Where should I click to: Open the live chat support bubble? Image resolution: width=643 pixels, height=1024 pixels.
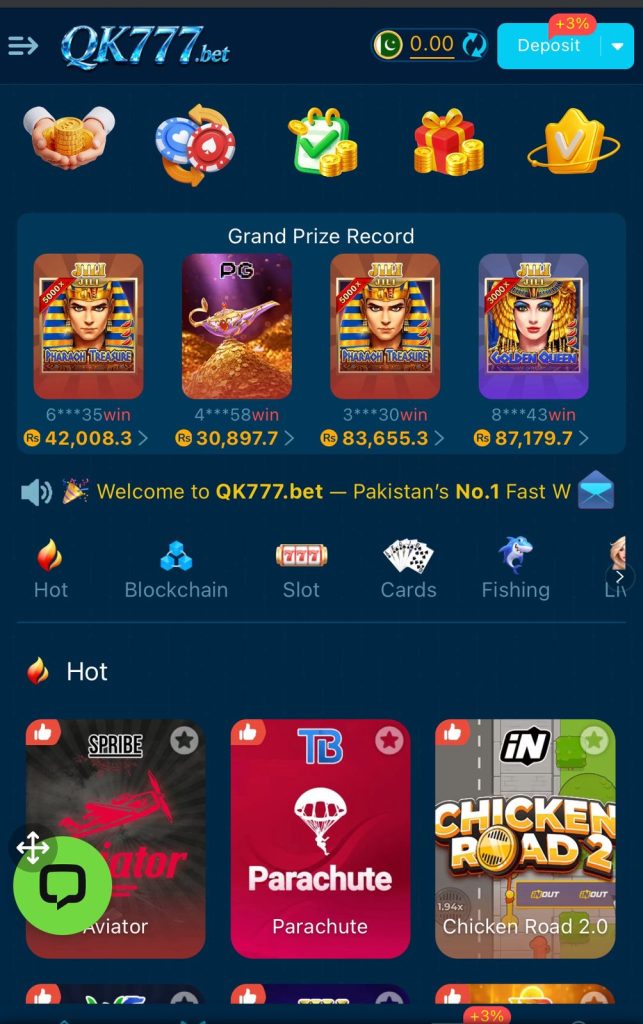tap(62, 886)
